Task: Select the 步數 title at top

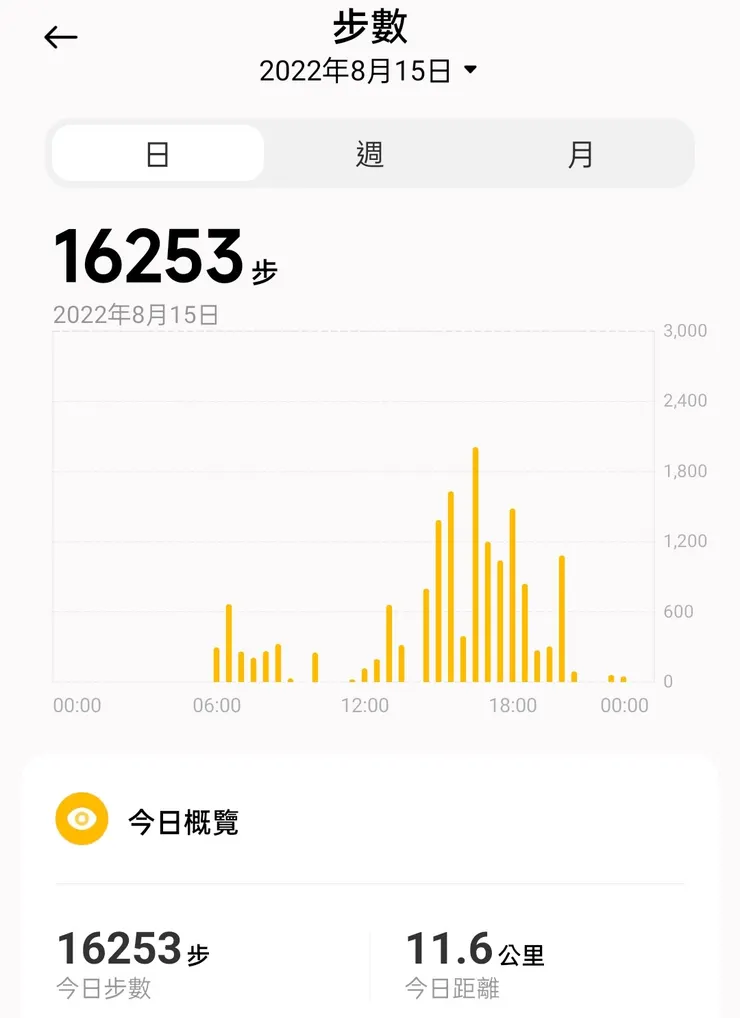Action: (x=369, y=28)
